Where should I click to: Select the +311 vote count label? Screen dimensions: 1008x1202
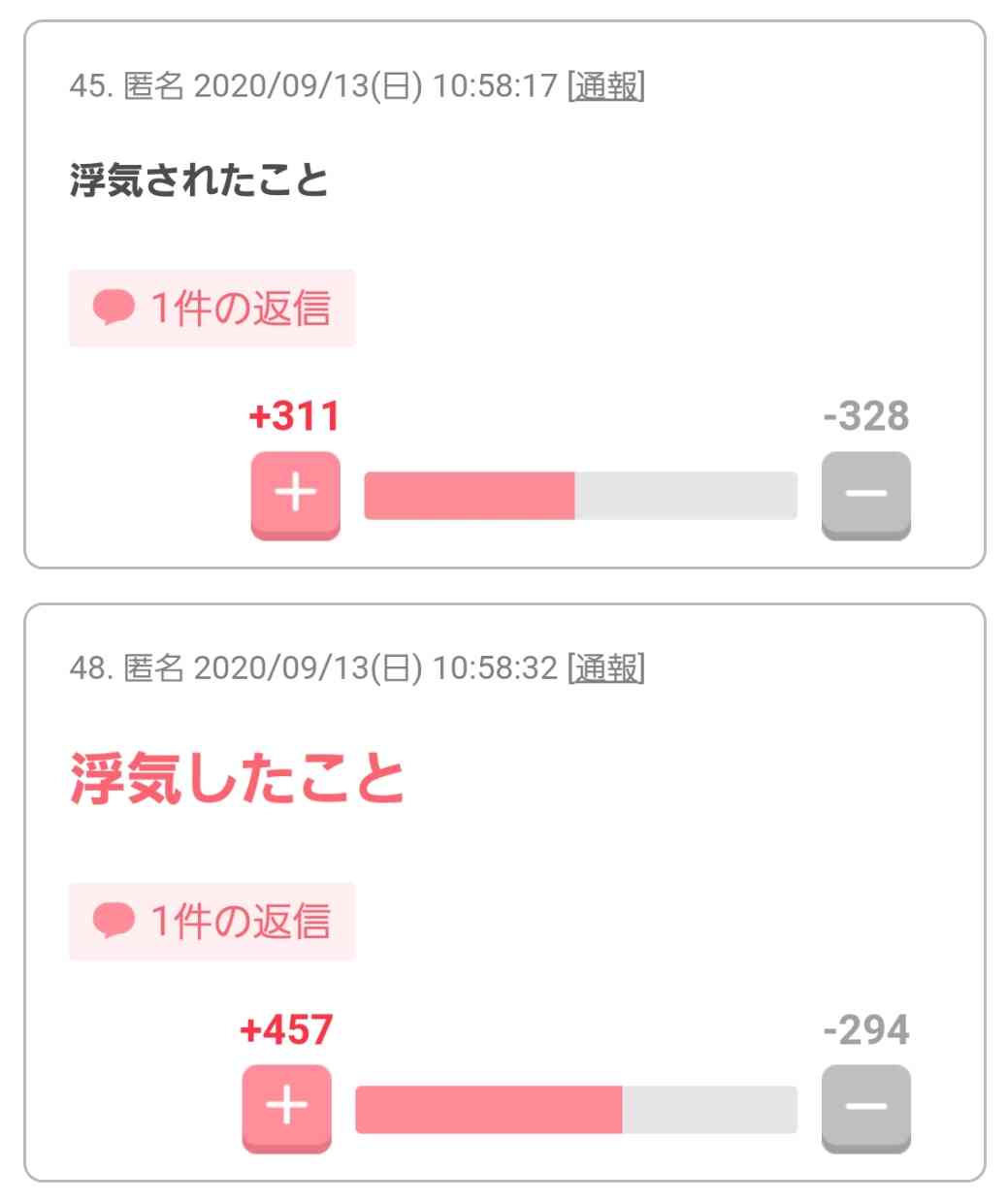pos(292,416)
